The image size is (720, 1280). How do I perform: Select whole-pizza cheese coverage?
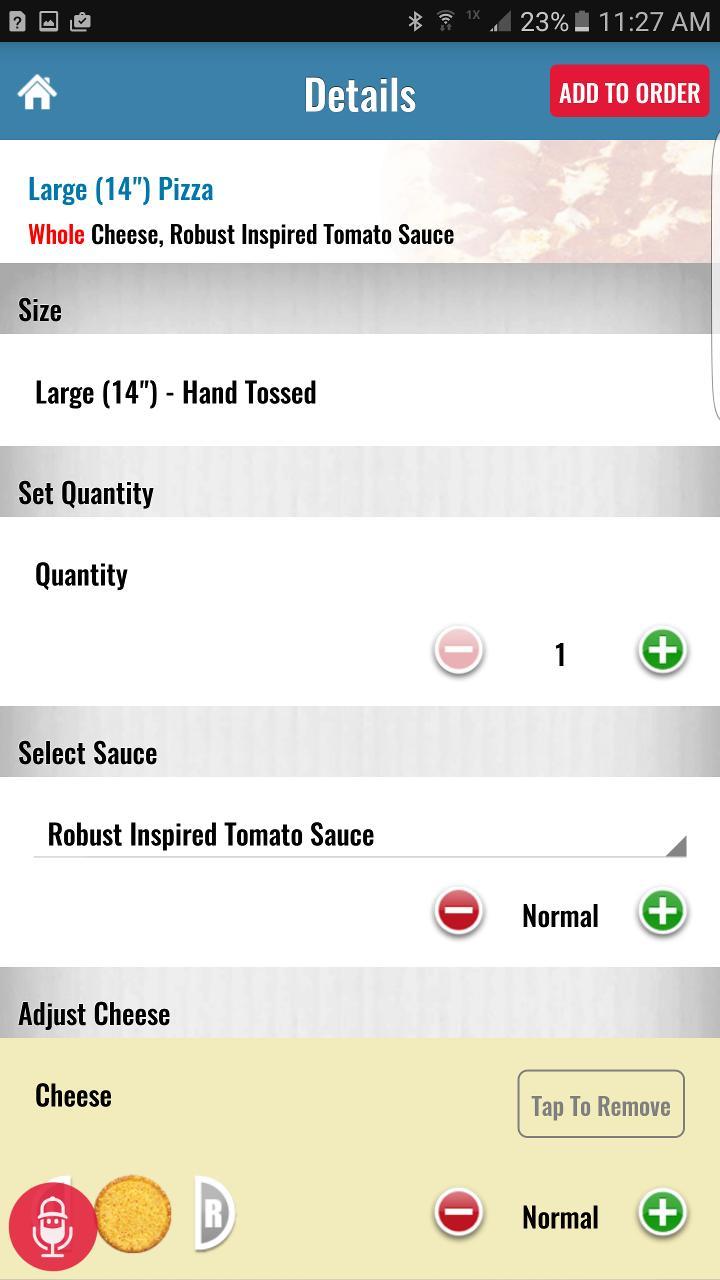tap(132, 1213)
